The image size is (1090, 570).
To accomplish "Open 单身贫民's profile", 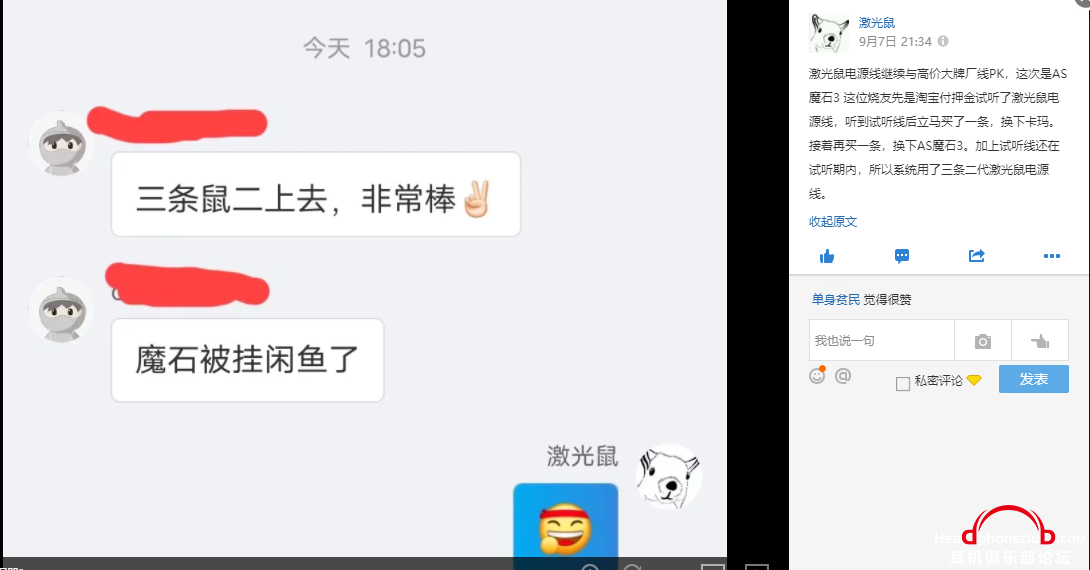I will click(x=835, y=299).
